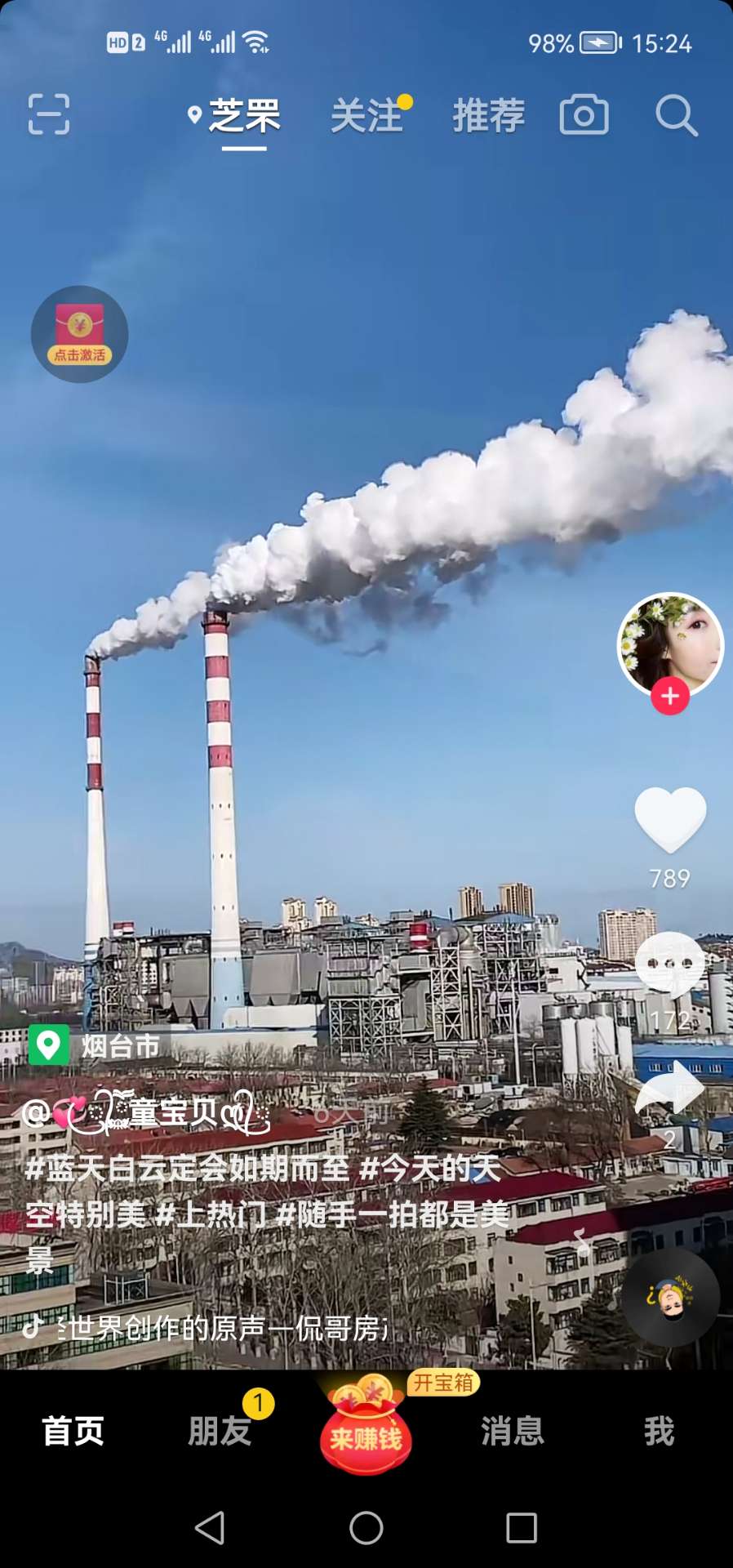Open the scan icon

point(49,114)
